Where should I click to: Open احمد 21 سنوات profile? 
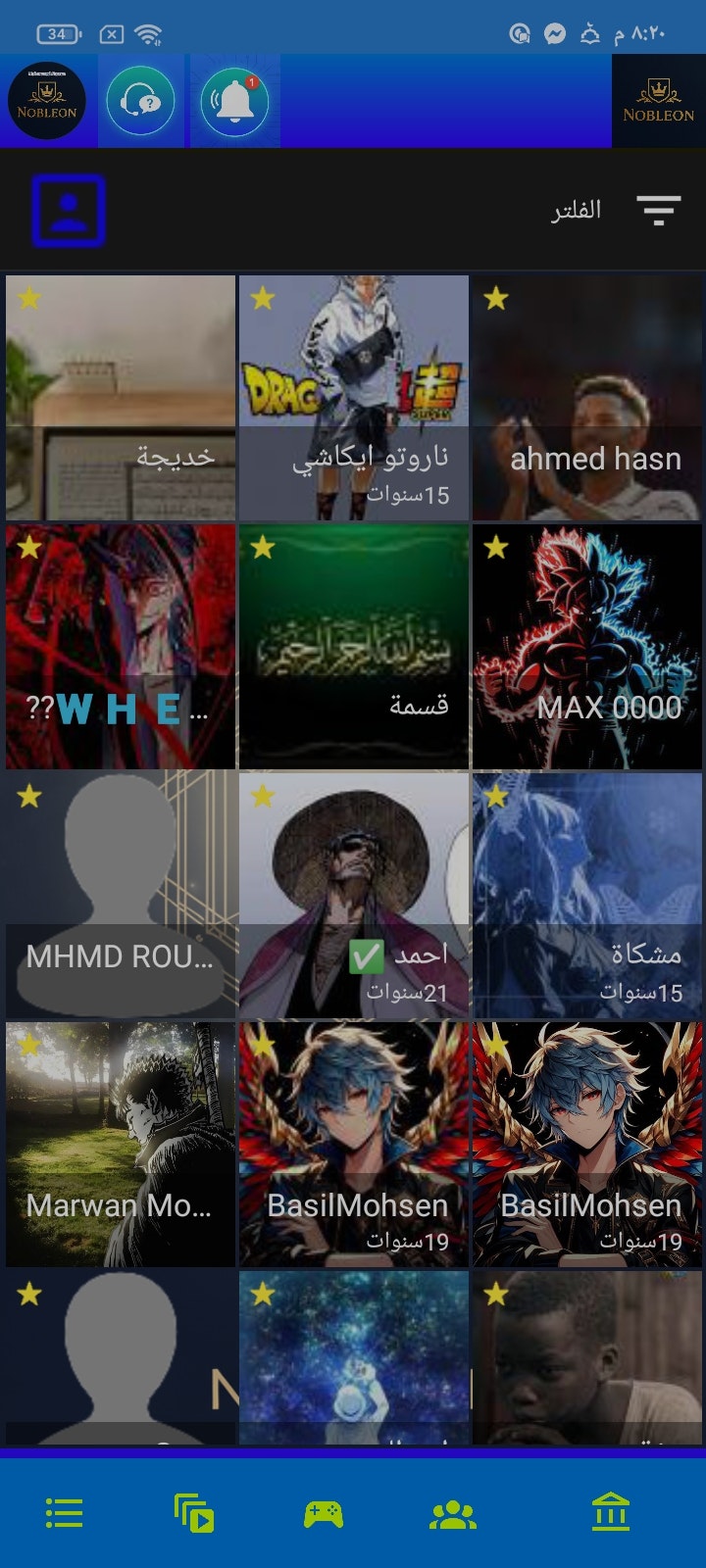click(x=353, y=896)
